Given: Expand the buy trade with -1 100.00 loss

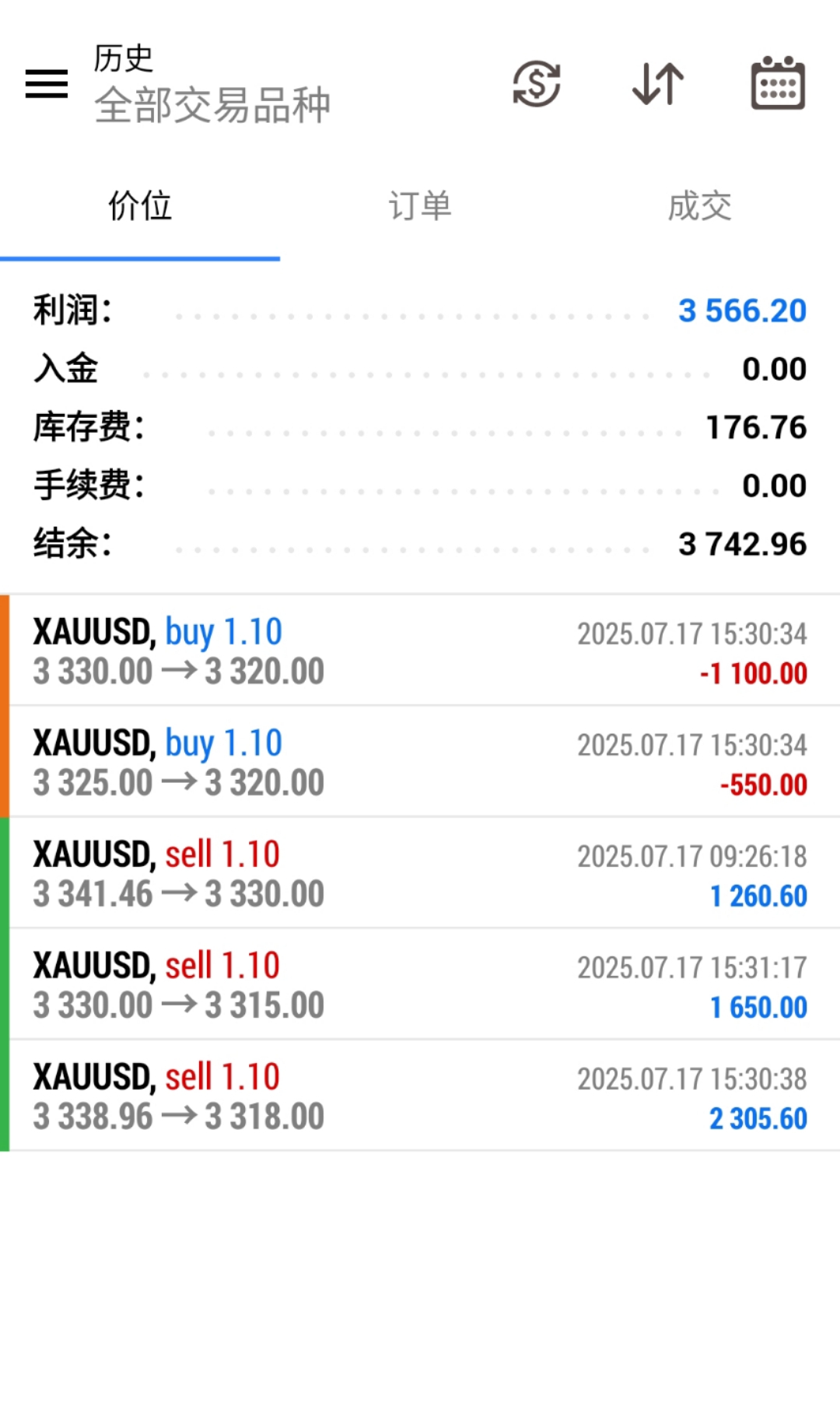Looking at the screenshot, I should coord(420,651).
